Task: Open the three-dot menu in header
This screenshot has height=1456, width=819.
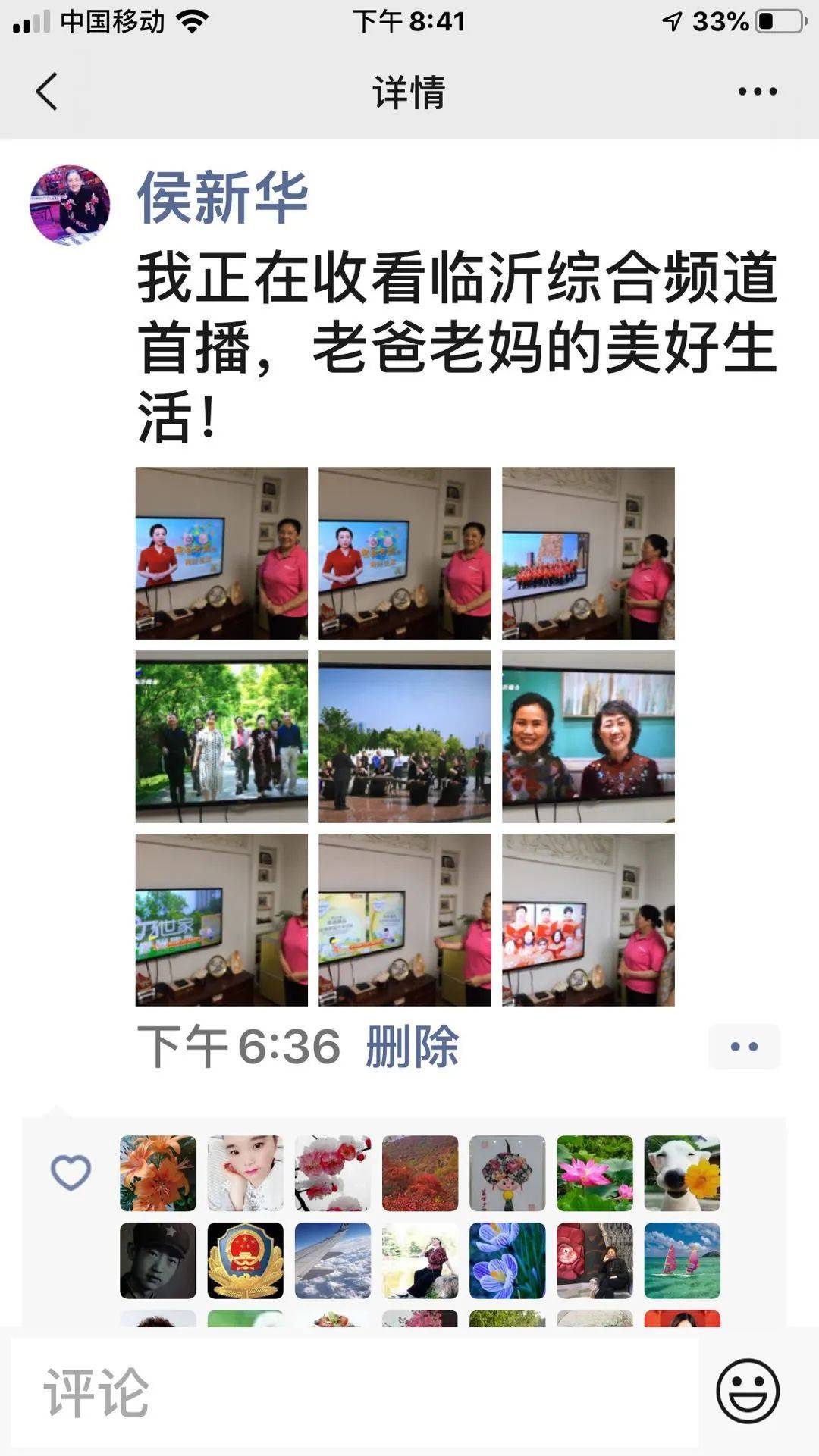Action: 757,92
